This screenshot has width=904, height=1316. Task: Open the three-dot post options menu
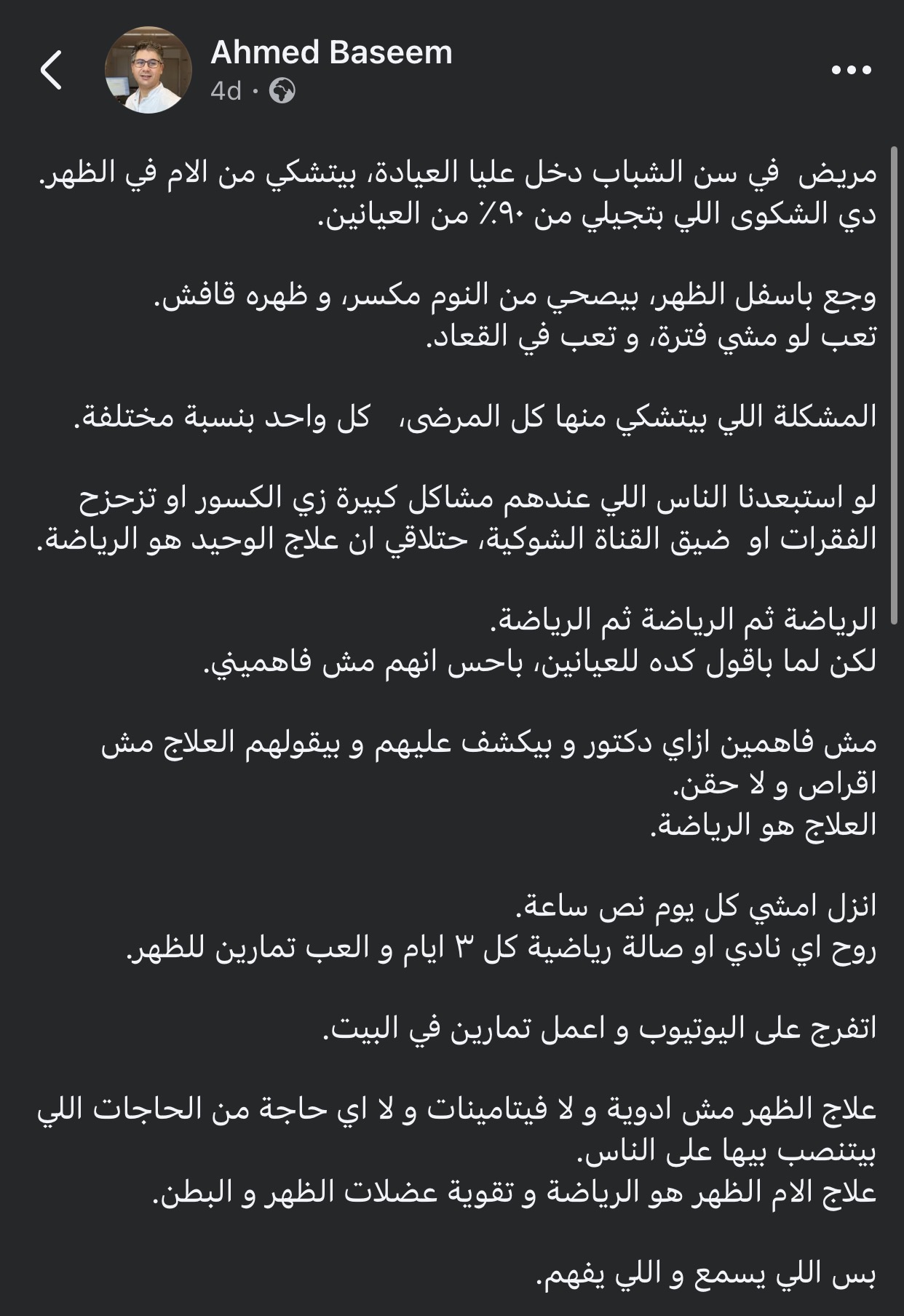click(x=851, y=71)
